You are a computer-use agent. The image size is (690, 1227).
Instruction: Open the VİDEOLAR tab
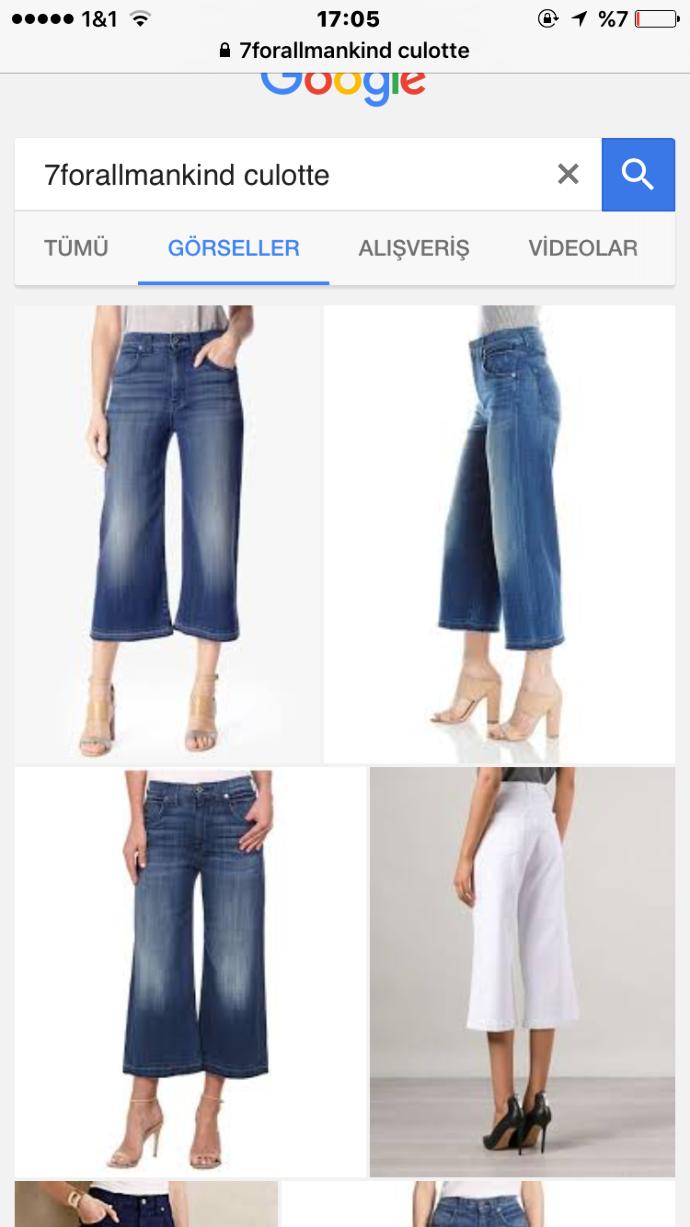(583, 248)
